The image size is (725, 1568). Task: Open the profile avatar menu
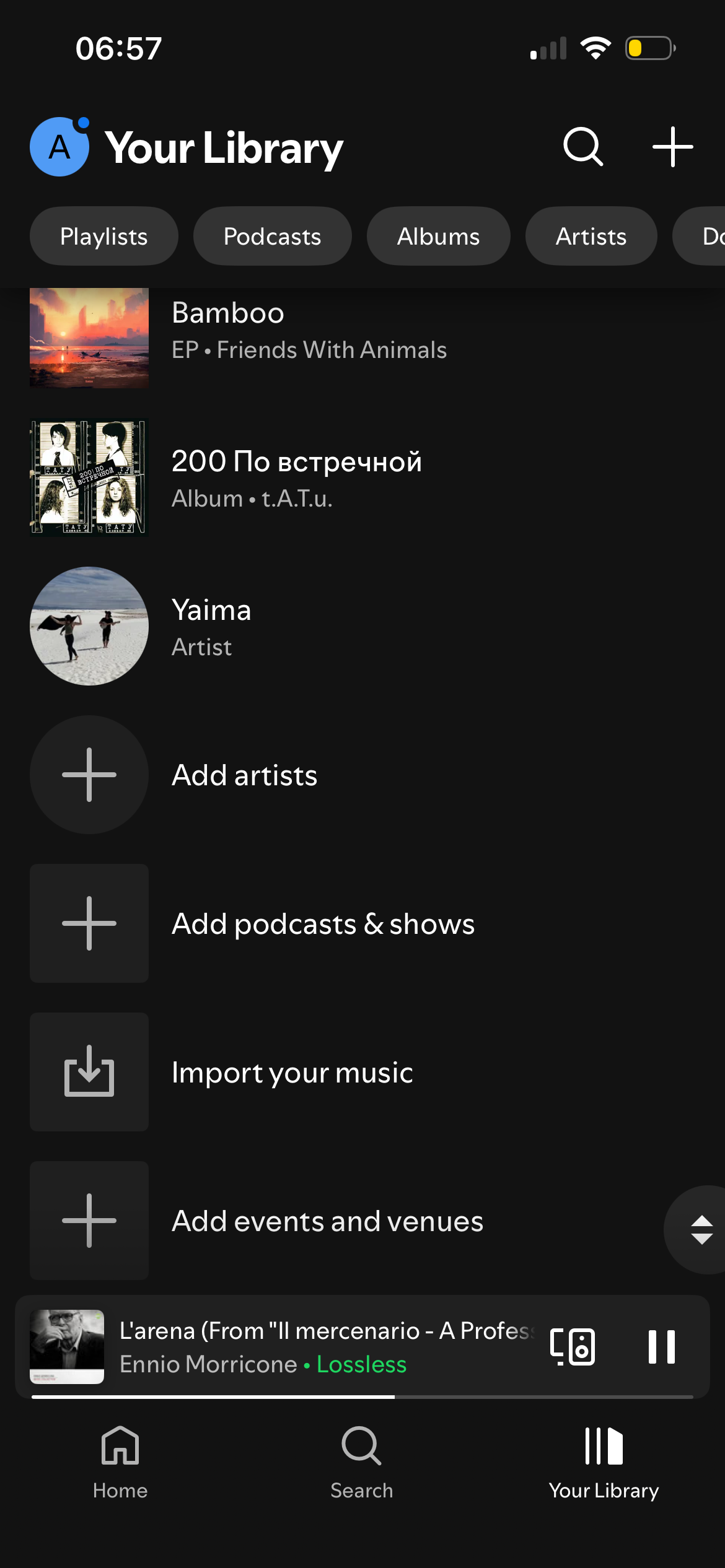(59, 147)
